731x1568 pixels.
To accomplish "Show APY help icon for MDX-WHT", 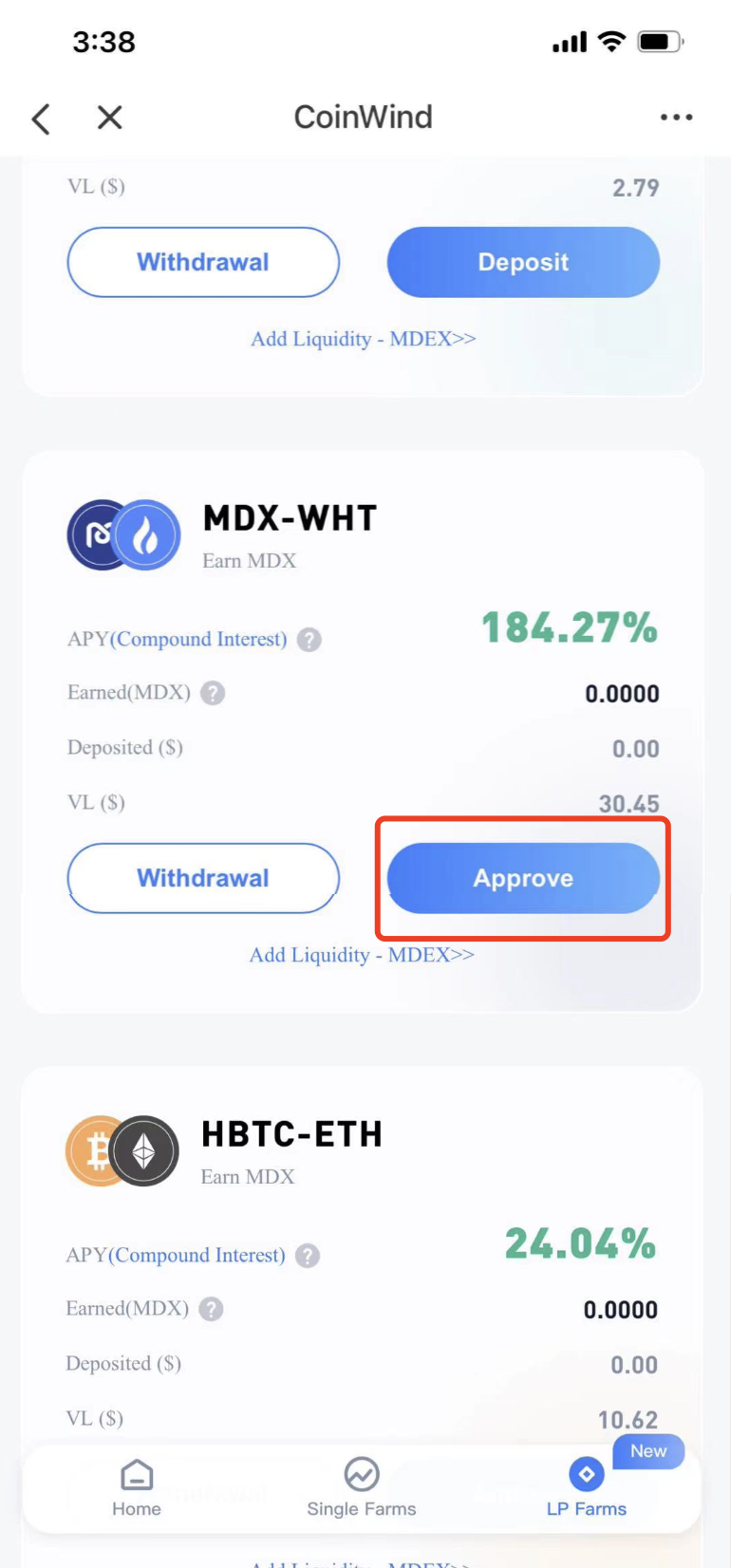I will 309,641.
